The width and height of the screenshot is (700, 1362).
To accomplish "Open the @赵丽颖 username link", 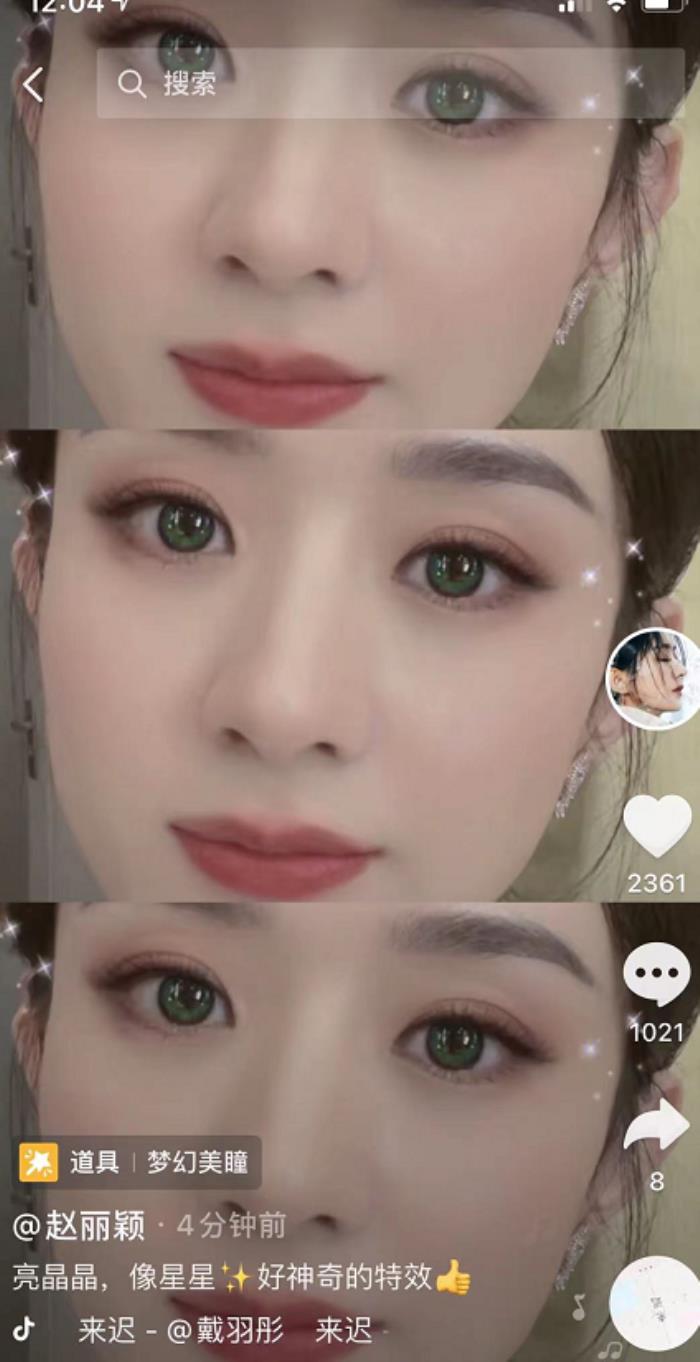I will point(79,1225).
